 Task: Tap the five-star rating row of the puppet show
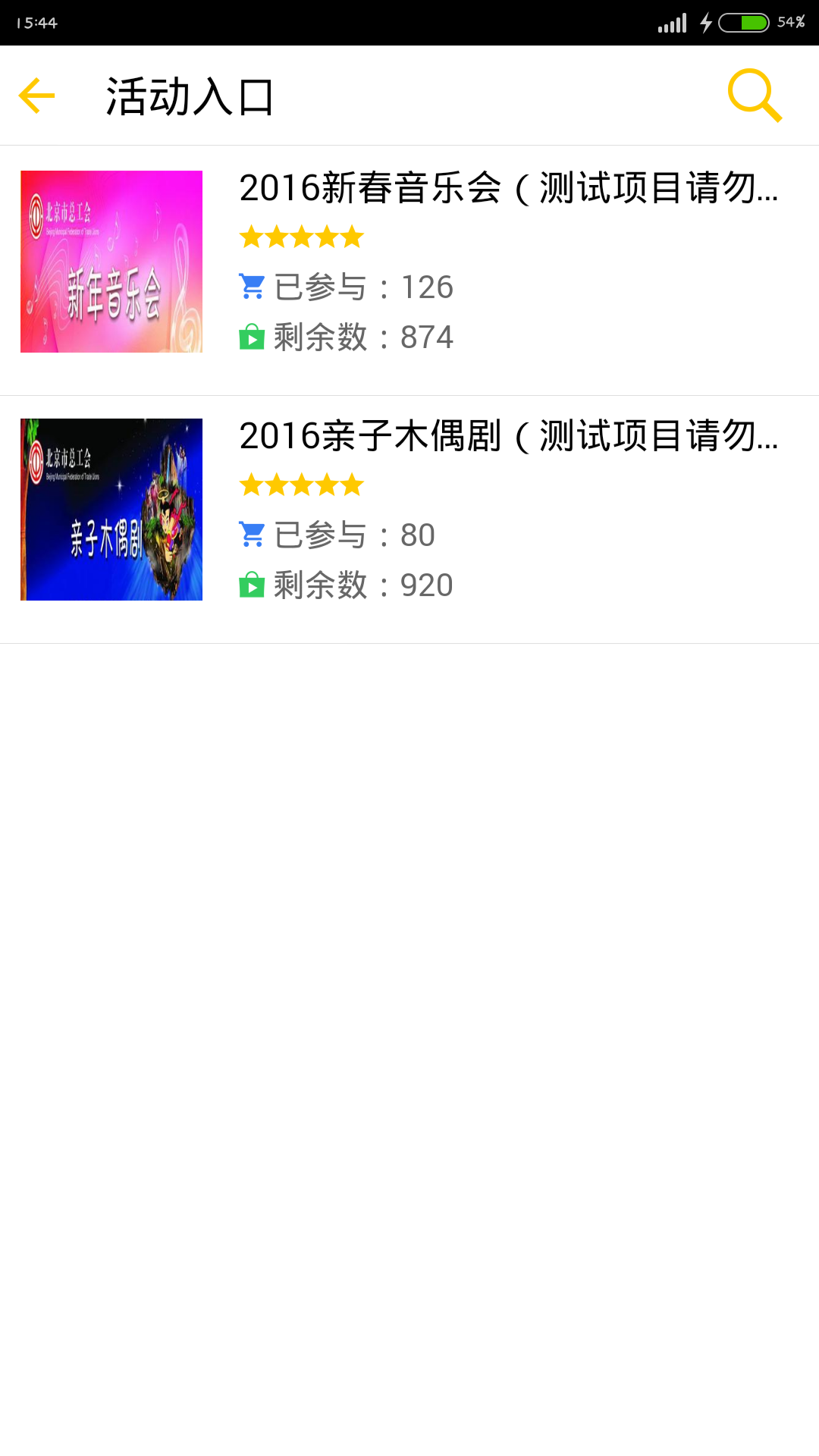(300, 484)
